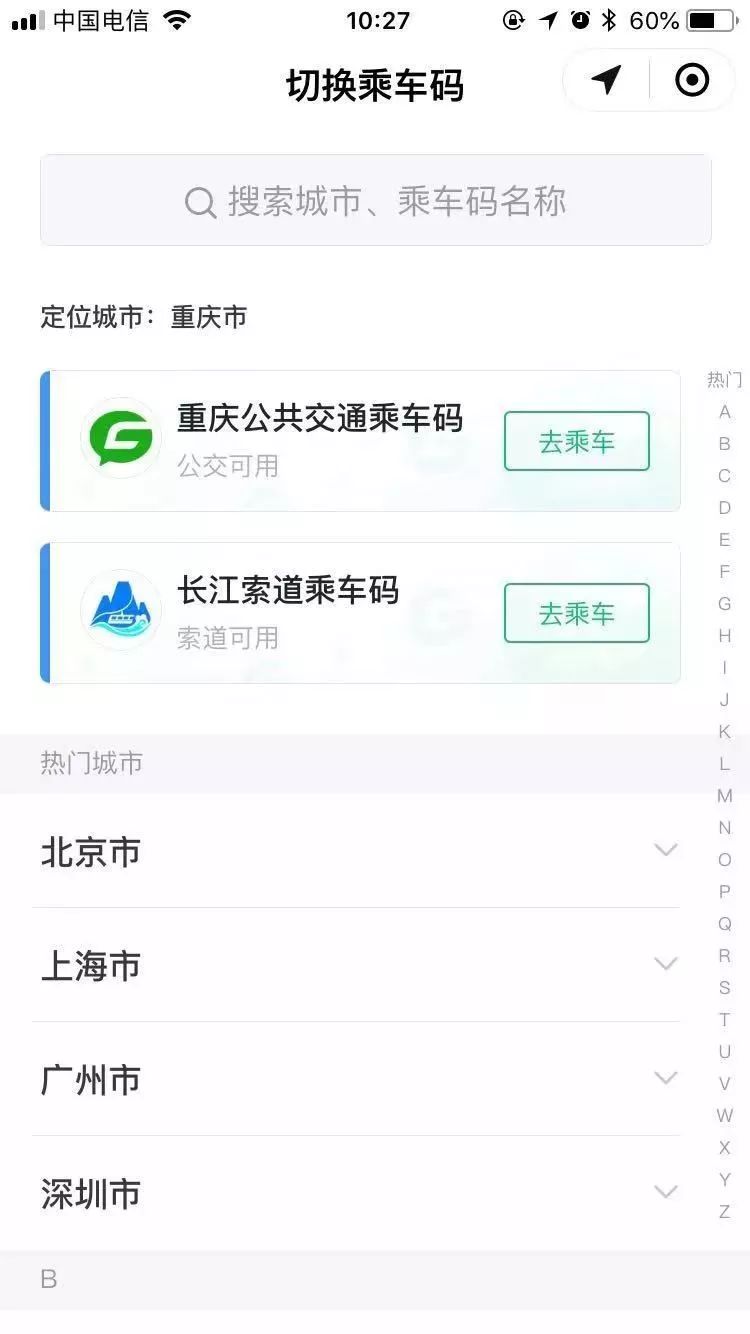
Task: Select letter B in the alphabet index
Action: [x=724, y=444]
